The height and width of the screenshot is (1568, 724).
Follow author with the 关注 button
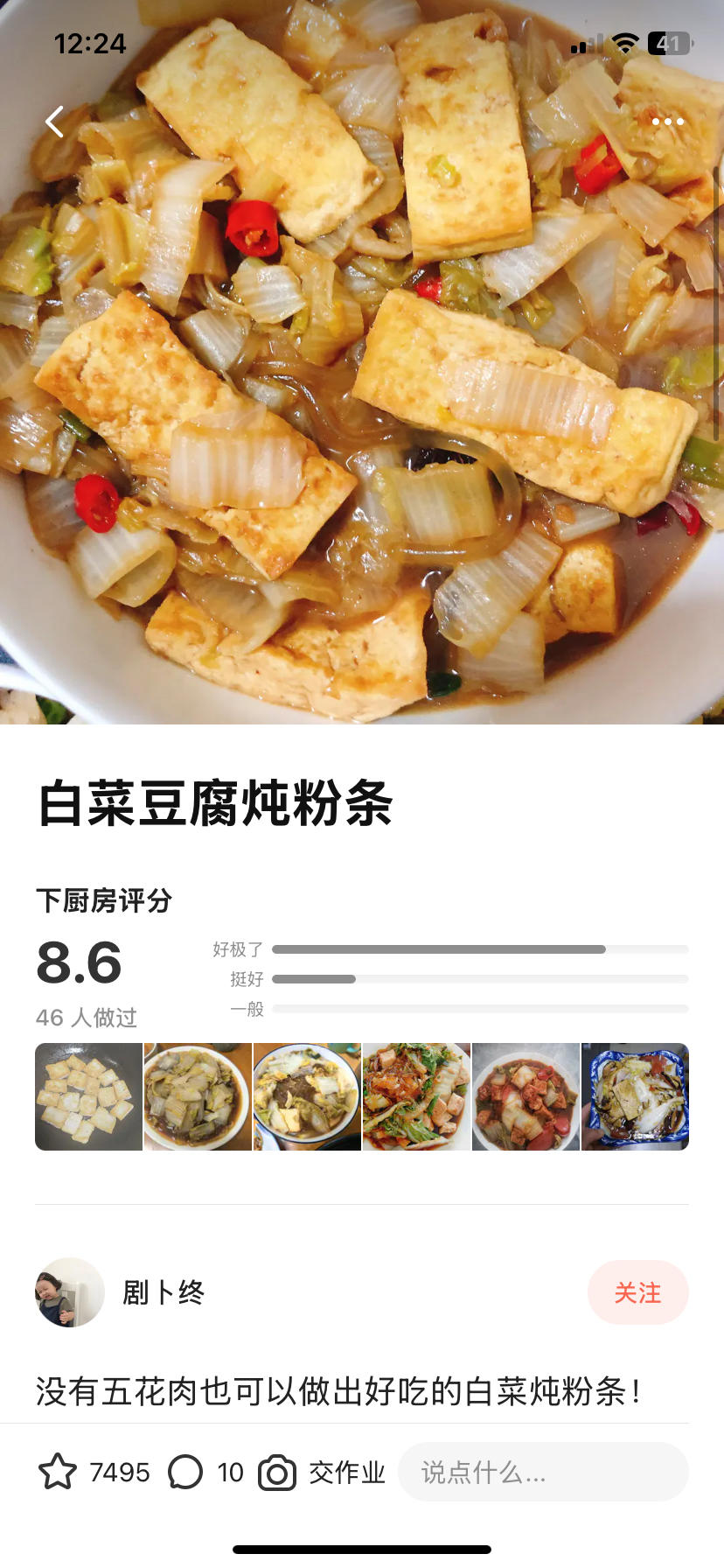(637, 1292)
